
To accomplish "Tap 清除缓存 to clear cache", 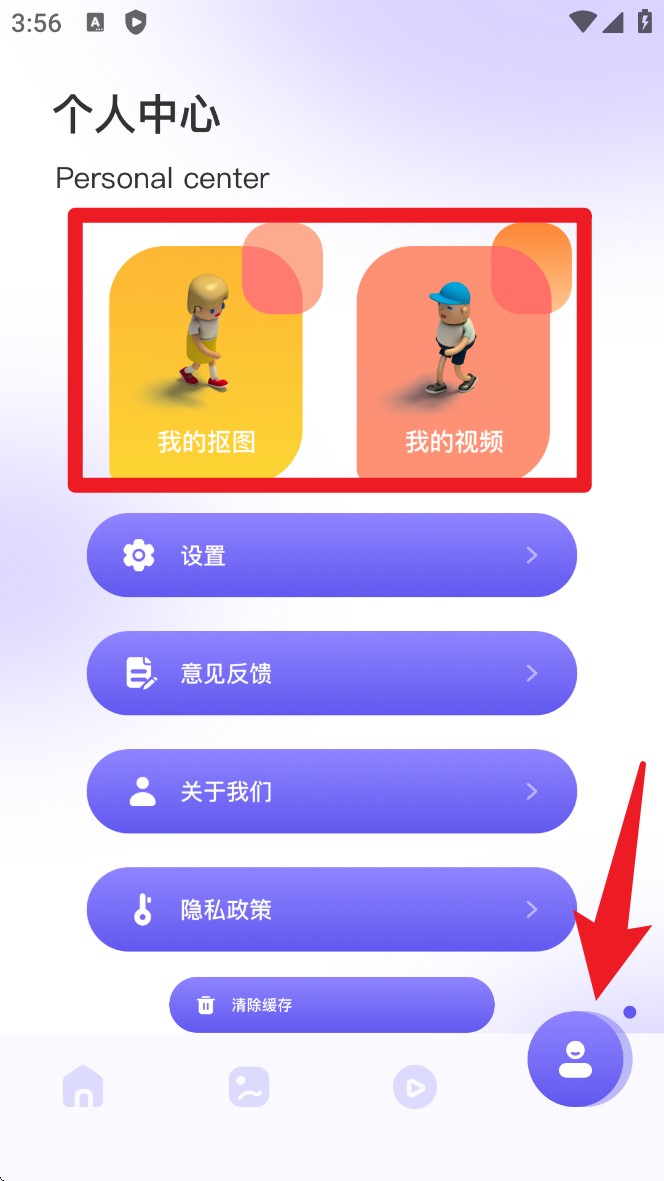I will (331, 1005).
